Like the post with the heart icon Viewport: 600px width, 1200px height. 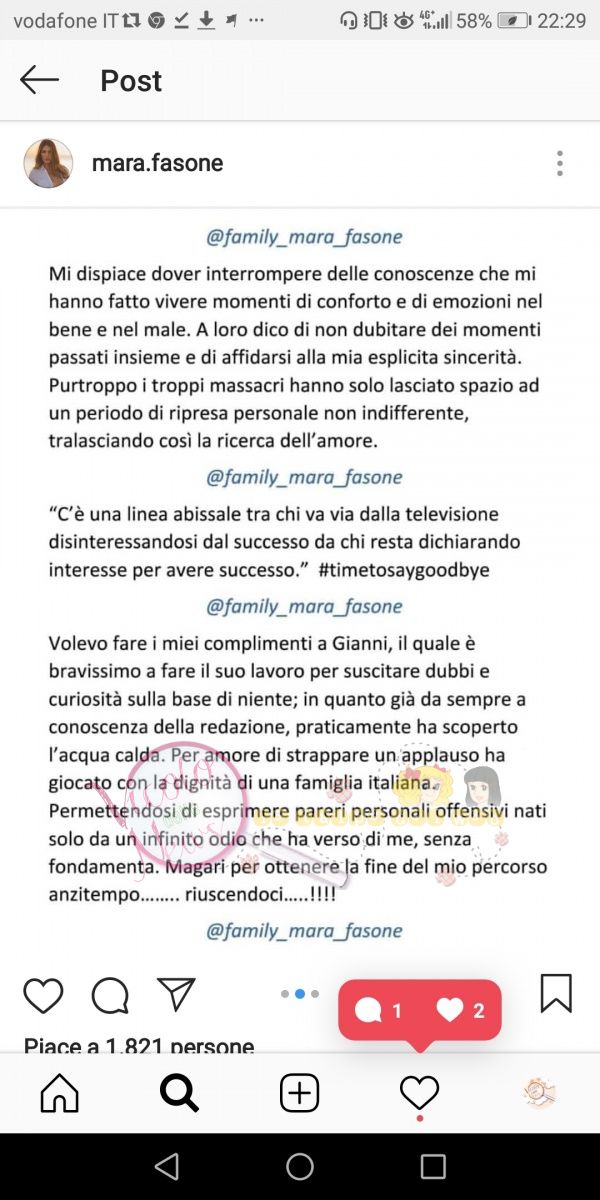pos(43,995)
